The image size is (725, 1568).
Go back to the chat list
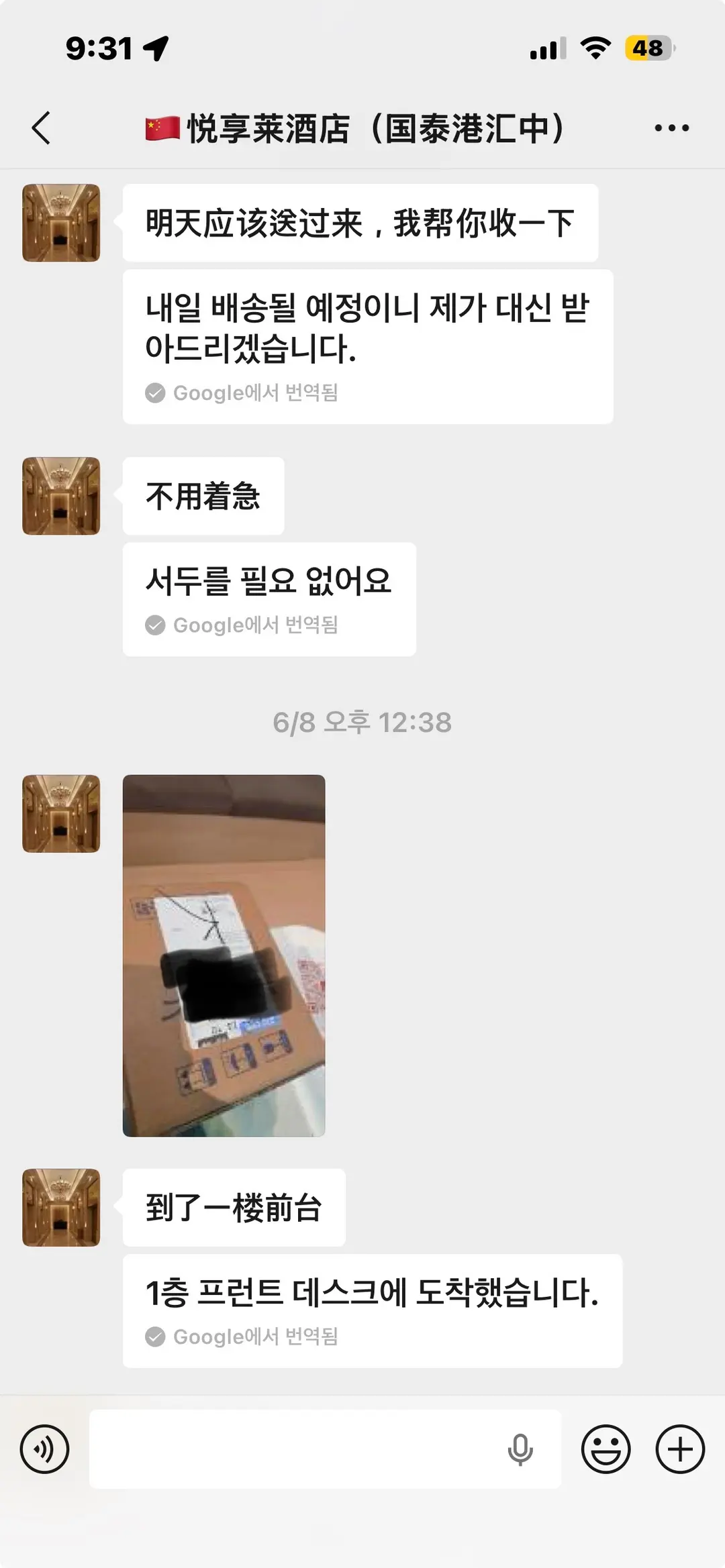click(x=41, y=127)
